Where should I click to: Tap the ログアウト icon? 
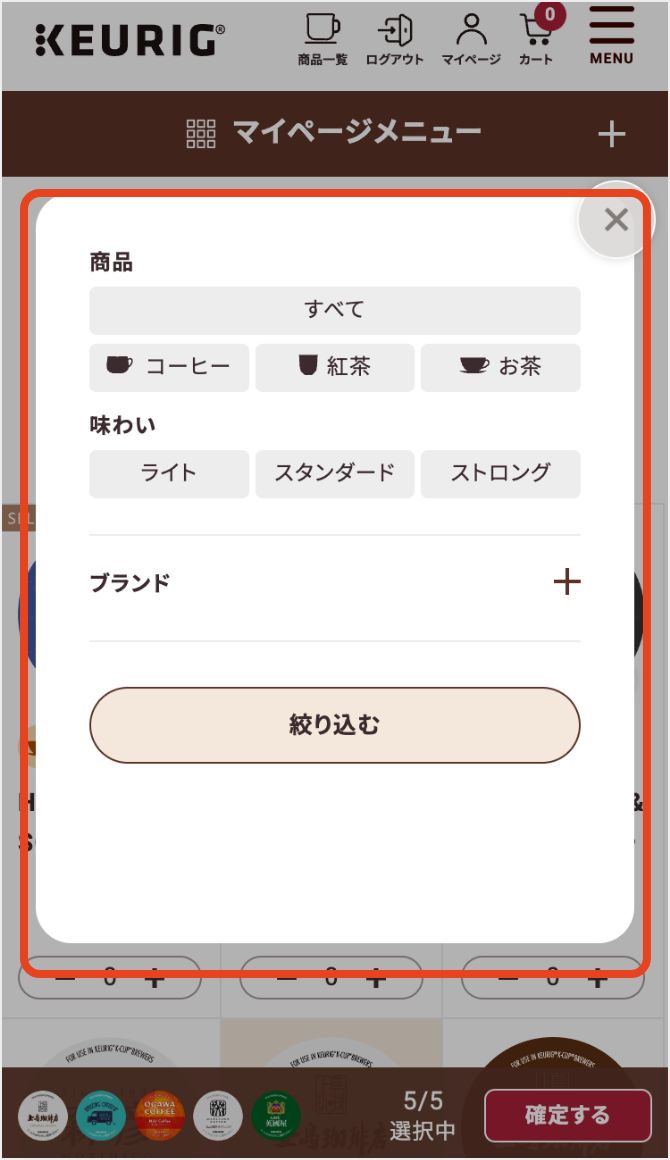pos(395,39)
